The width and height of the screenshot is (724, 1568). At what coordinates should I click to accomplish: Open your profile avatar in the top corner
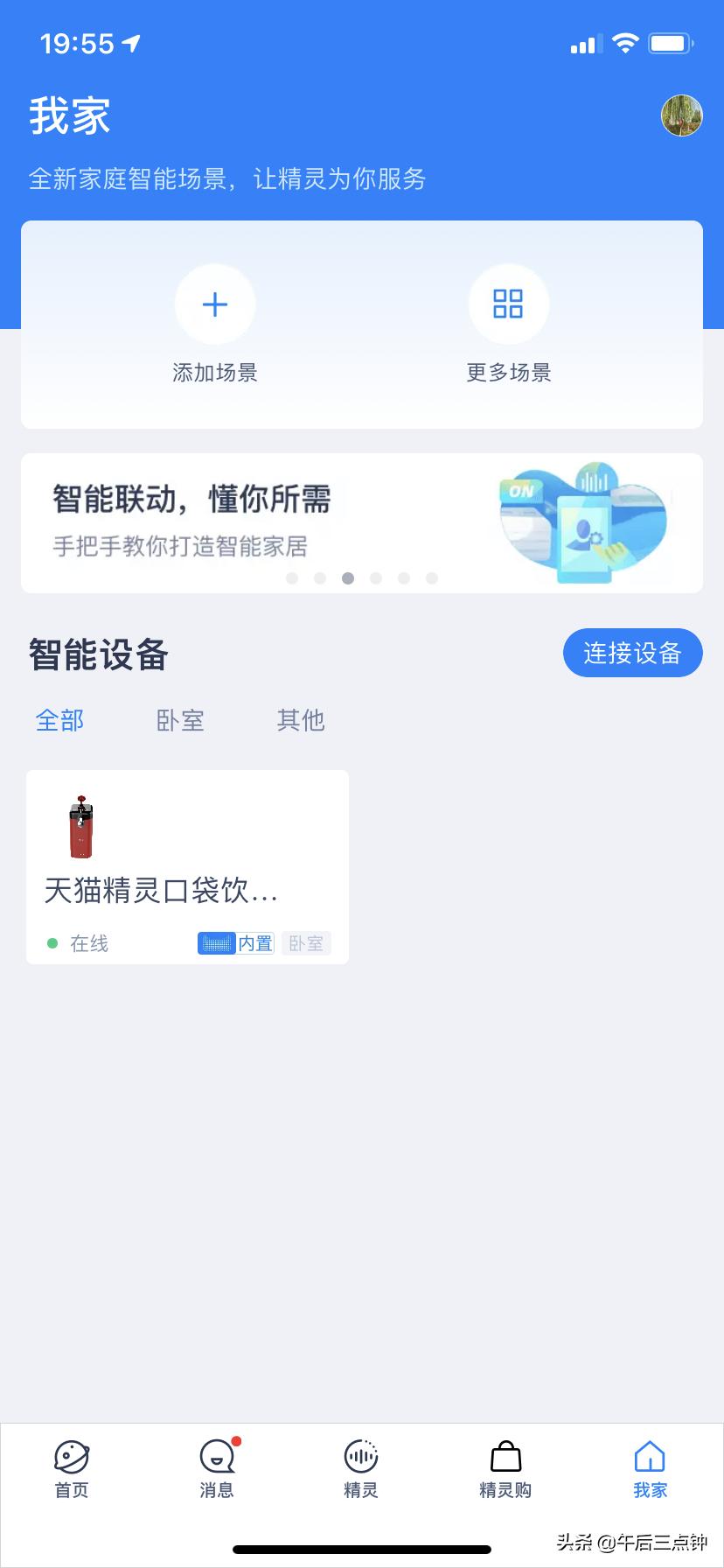(x=680, y=114)
